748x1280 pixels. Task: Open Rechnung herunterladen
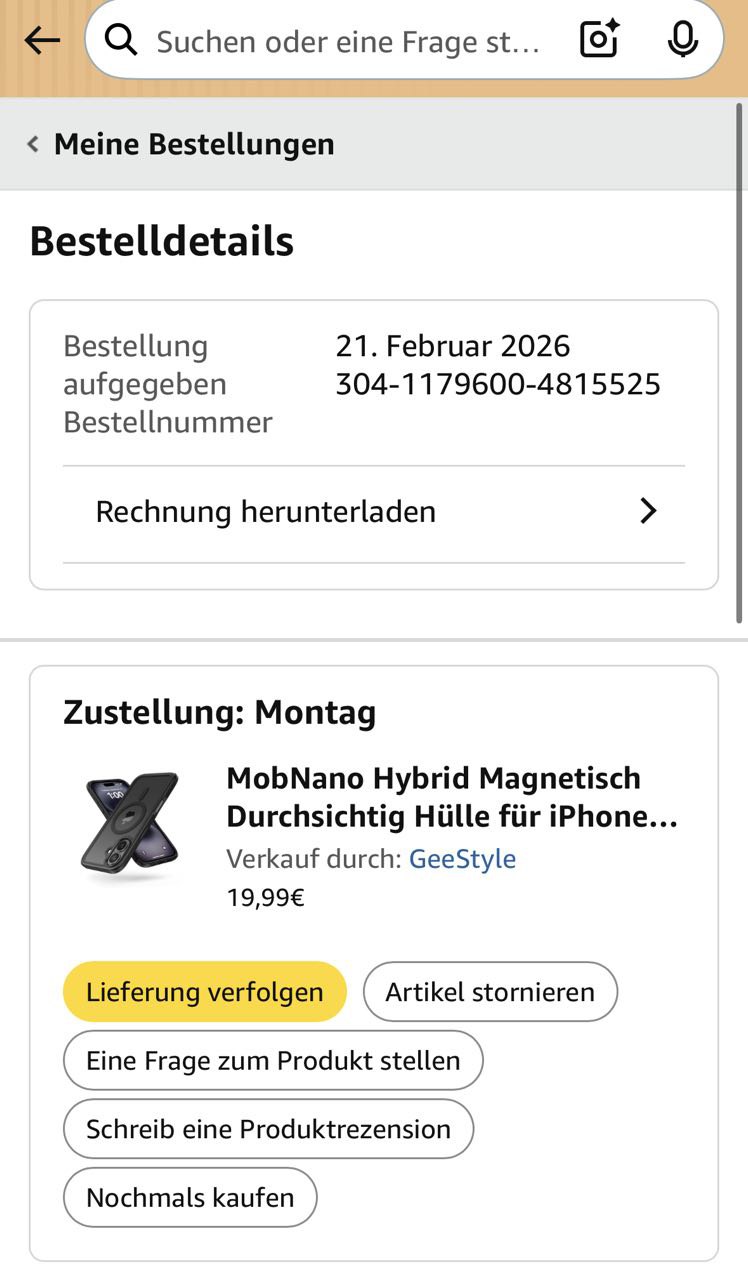tap(374, 512)
